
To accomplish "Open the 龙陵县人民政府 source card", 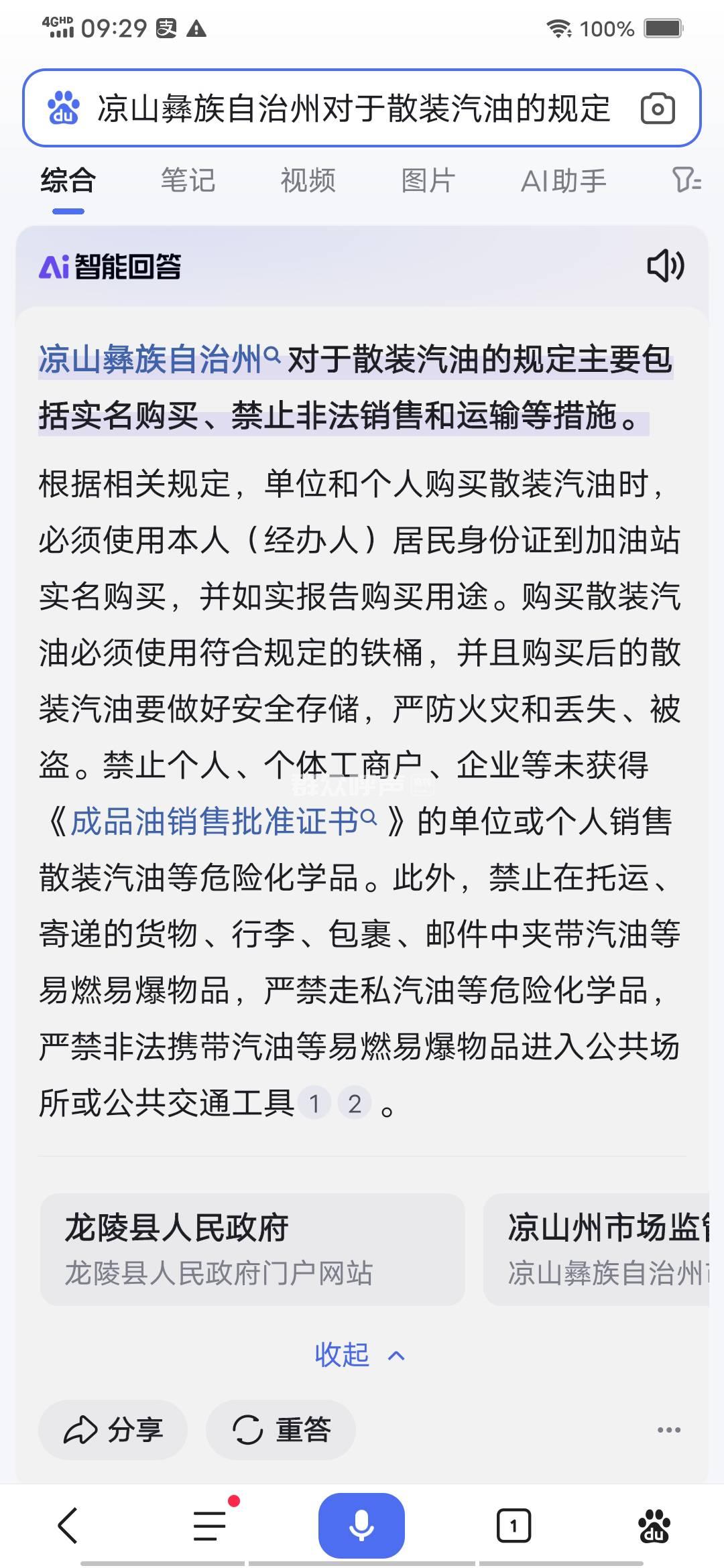I will [252, 1249].
